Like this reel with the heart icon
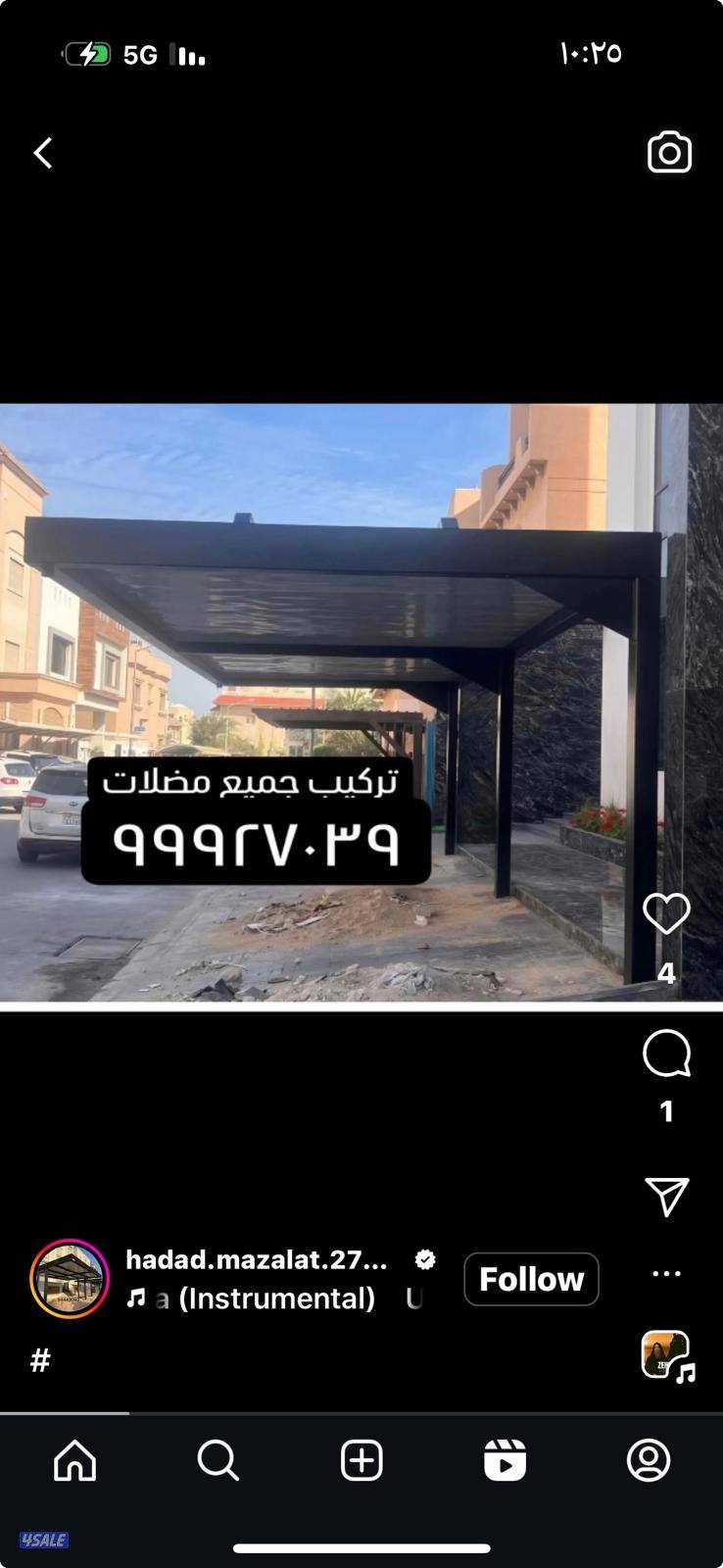The height and width of the screenshot is (1568, 723). (666, 914)
